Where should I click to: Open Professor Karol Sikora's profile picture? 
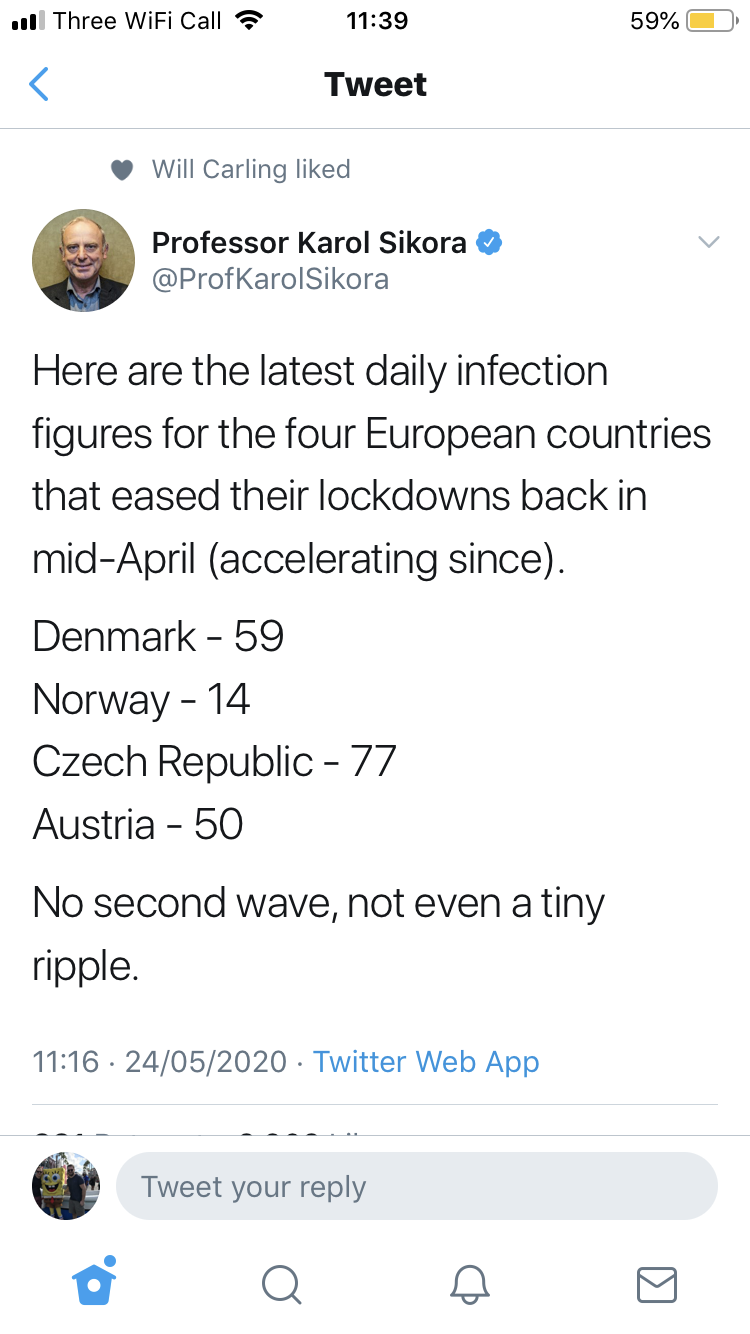pyautogui.click(x=84, y=260)
